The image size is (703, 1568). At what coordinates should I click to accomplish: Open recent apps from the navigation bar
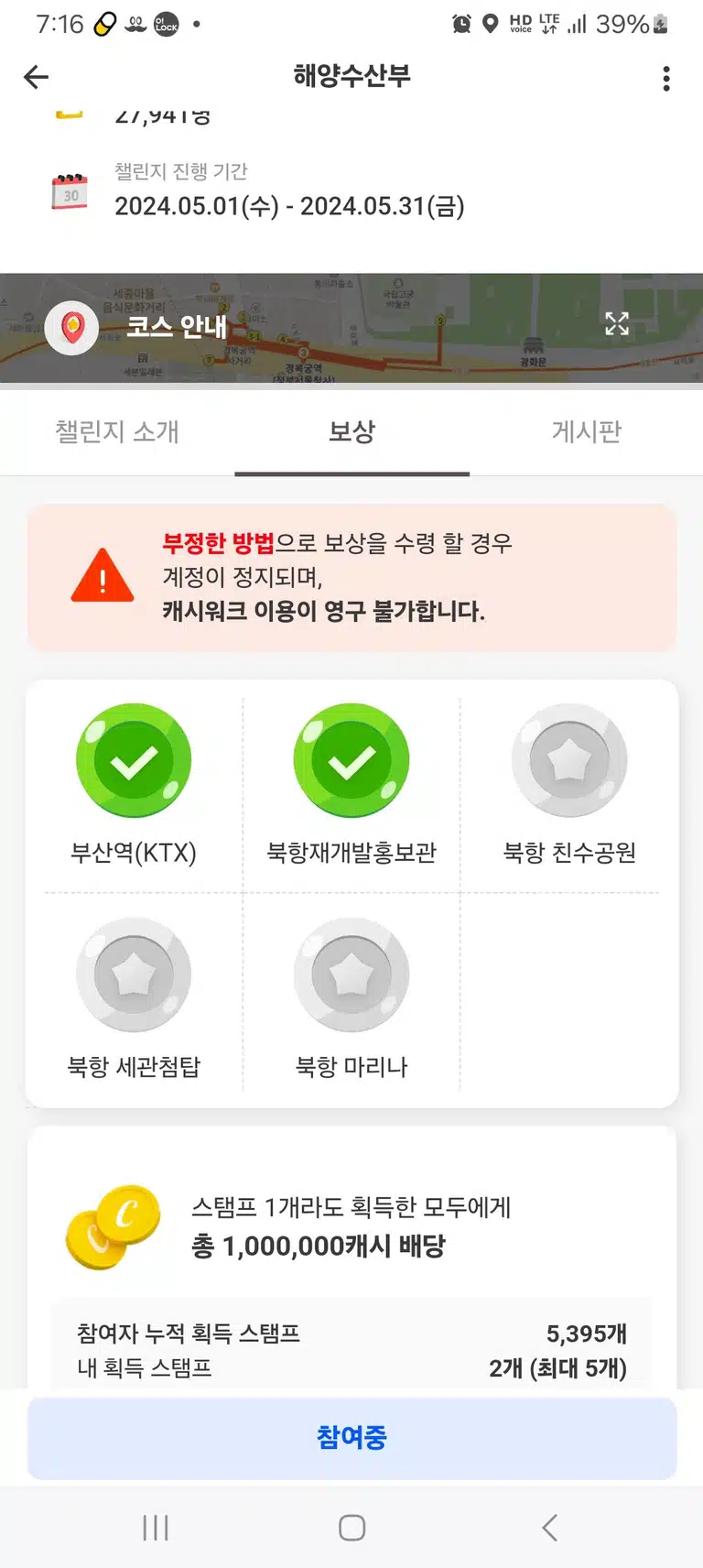point(156,1528)
